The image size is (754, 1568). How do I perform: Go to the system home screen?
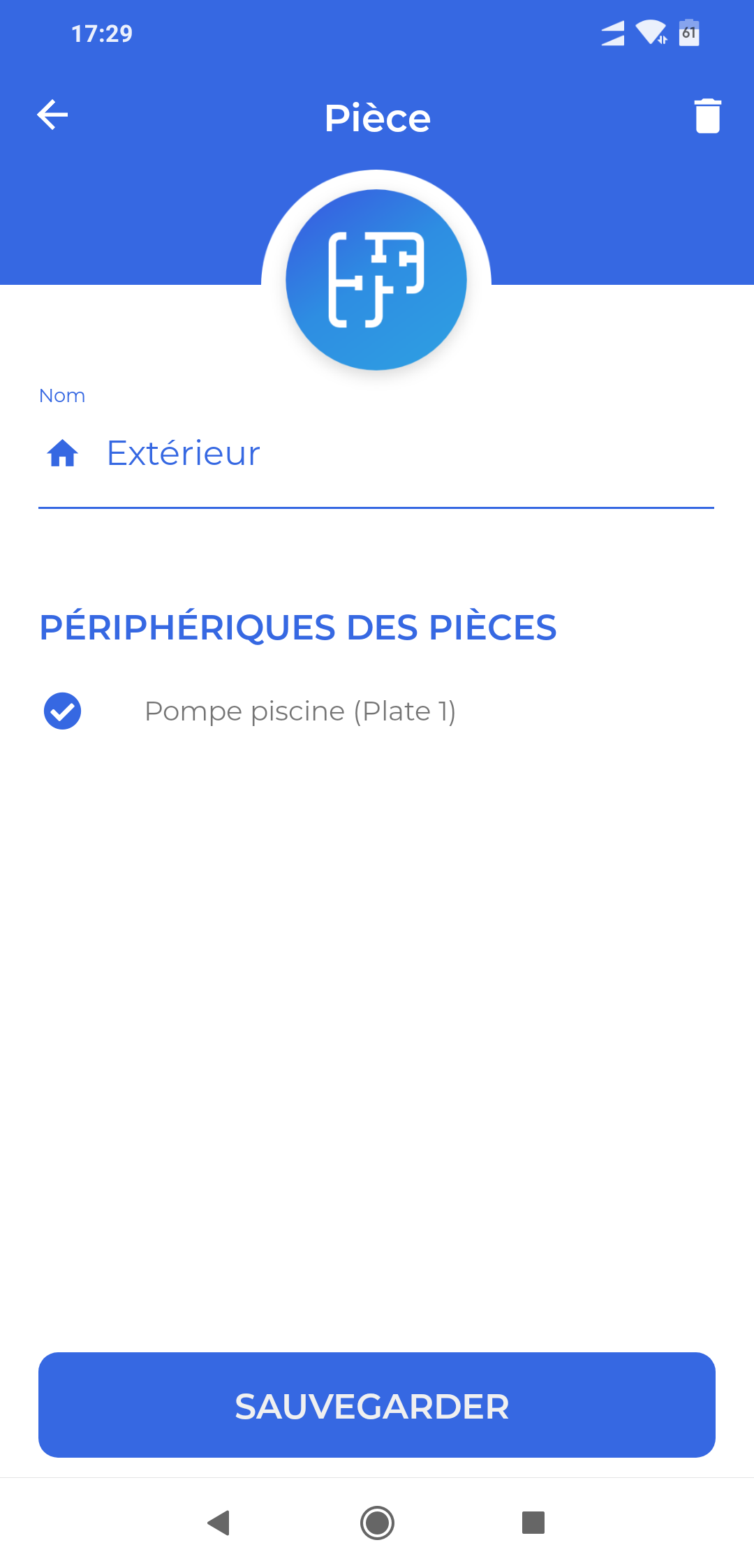(377, 1522)
